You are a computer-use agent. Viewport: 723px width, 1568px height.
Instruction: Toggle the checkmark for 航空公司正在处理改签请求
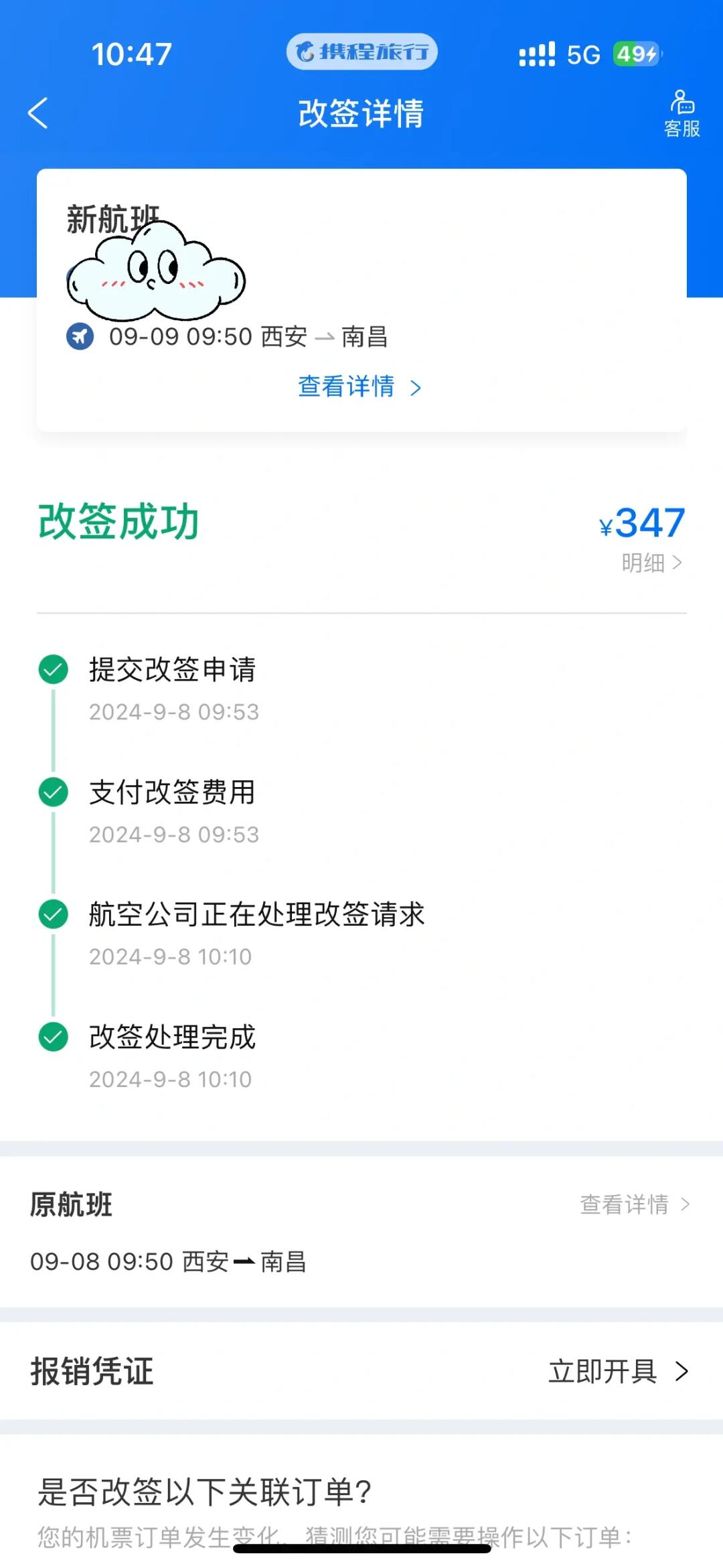tap(53, 914)
